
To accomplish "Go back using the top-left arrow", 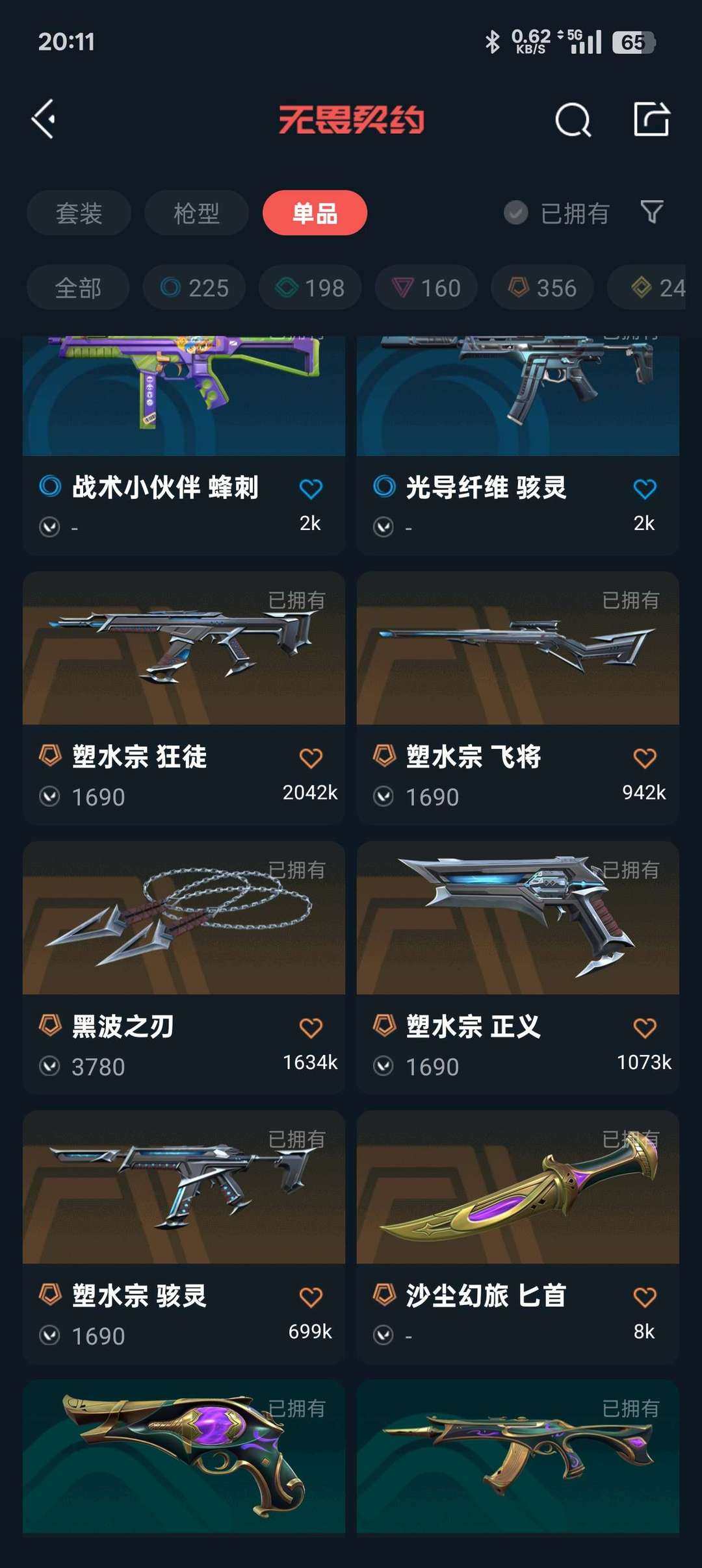I will point(44,120).
